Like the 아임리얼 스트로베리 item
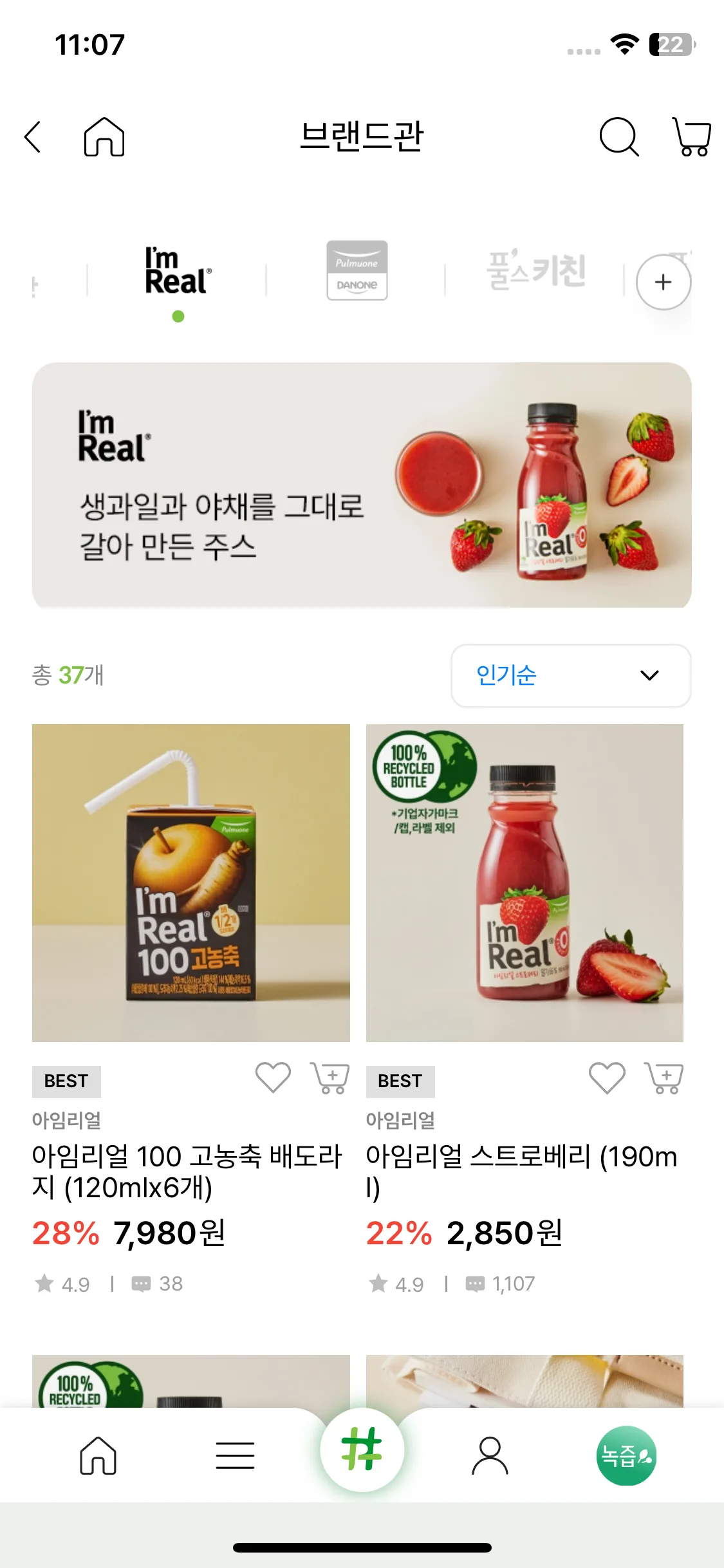The width and height of the screenshot is (724, 1568). click(x=607, y=1077)
